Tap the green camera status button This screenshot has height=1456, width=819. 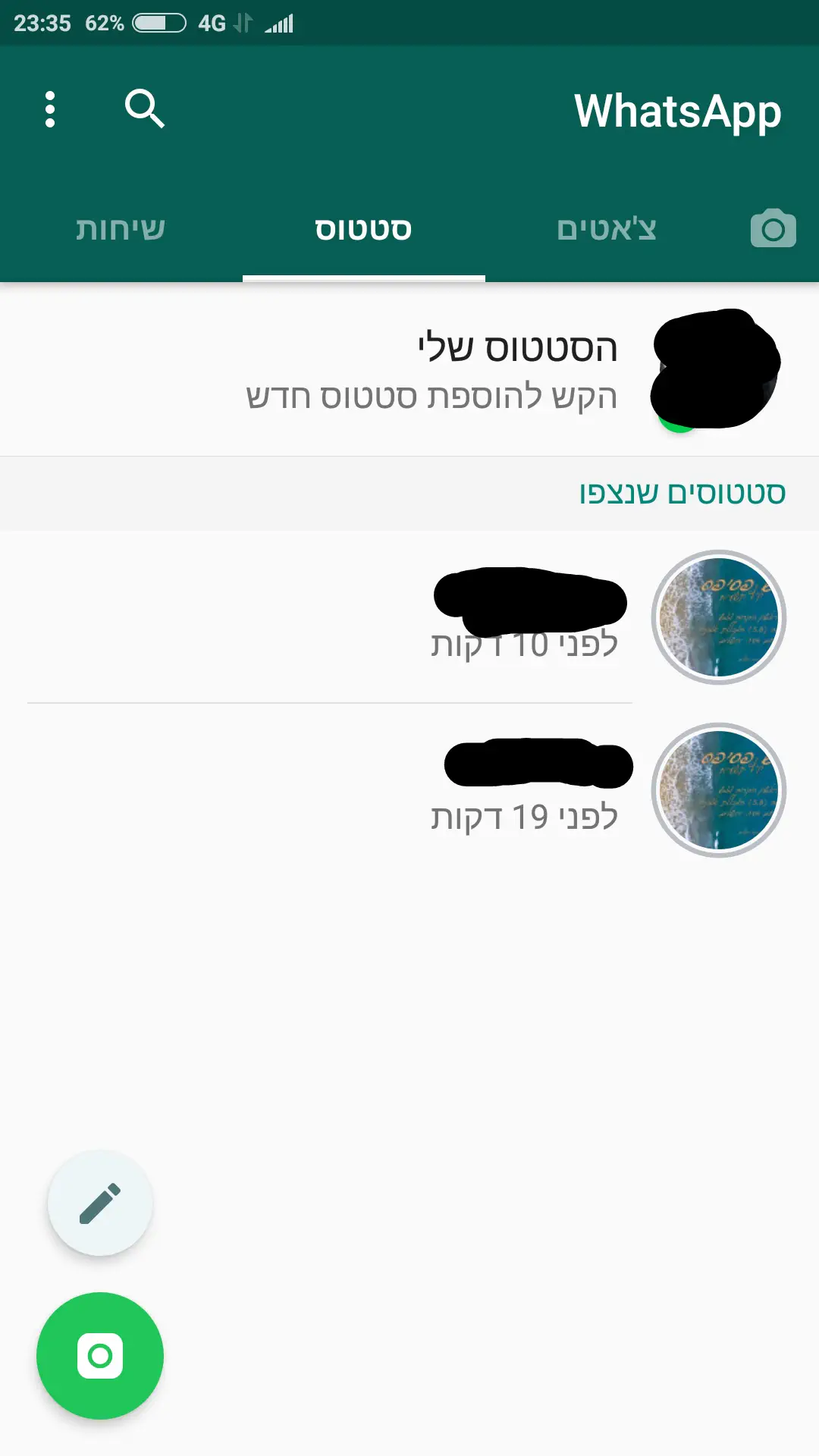[x=100, y=1356]
